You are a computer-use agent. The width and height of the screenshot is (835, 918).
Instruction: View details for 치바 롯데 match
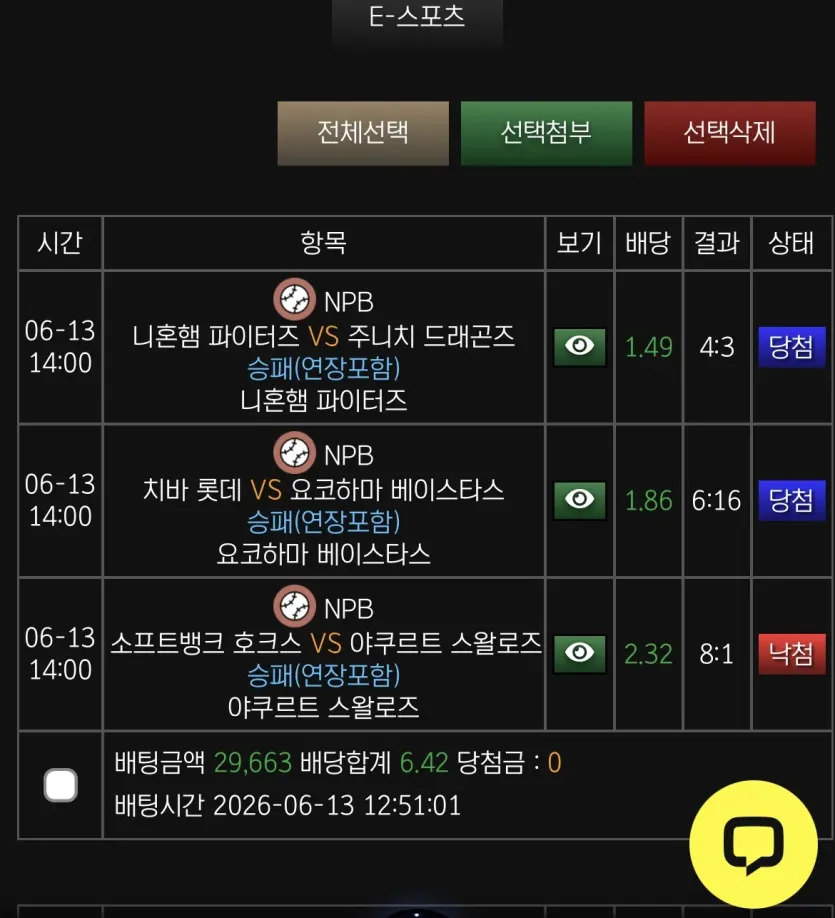coord(580,501)
